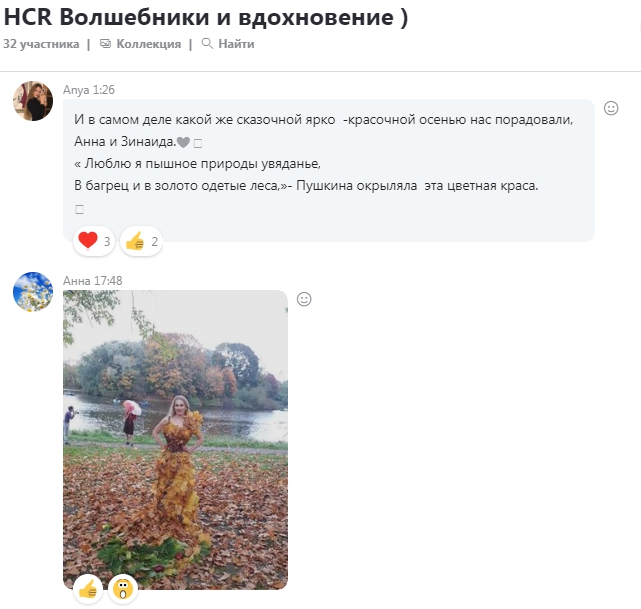Add a reaction to Анна's photo

click(304, 299)
